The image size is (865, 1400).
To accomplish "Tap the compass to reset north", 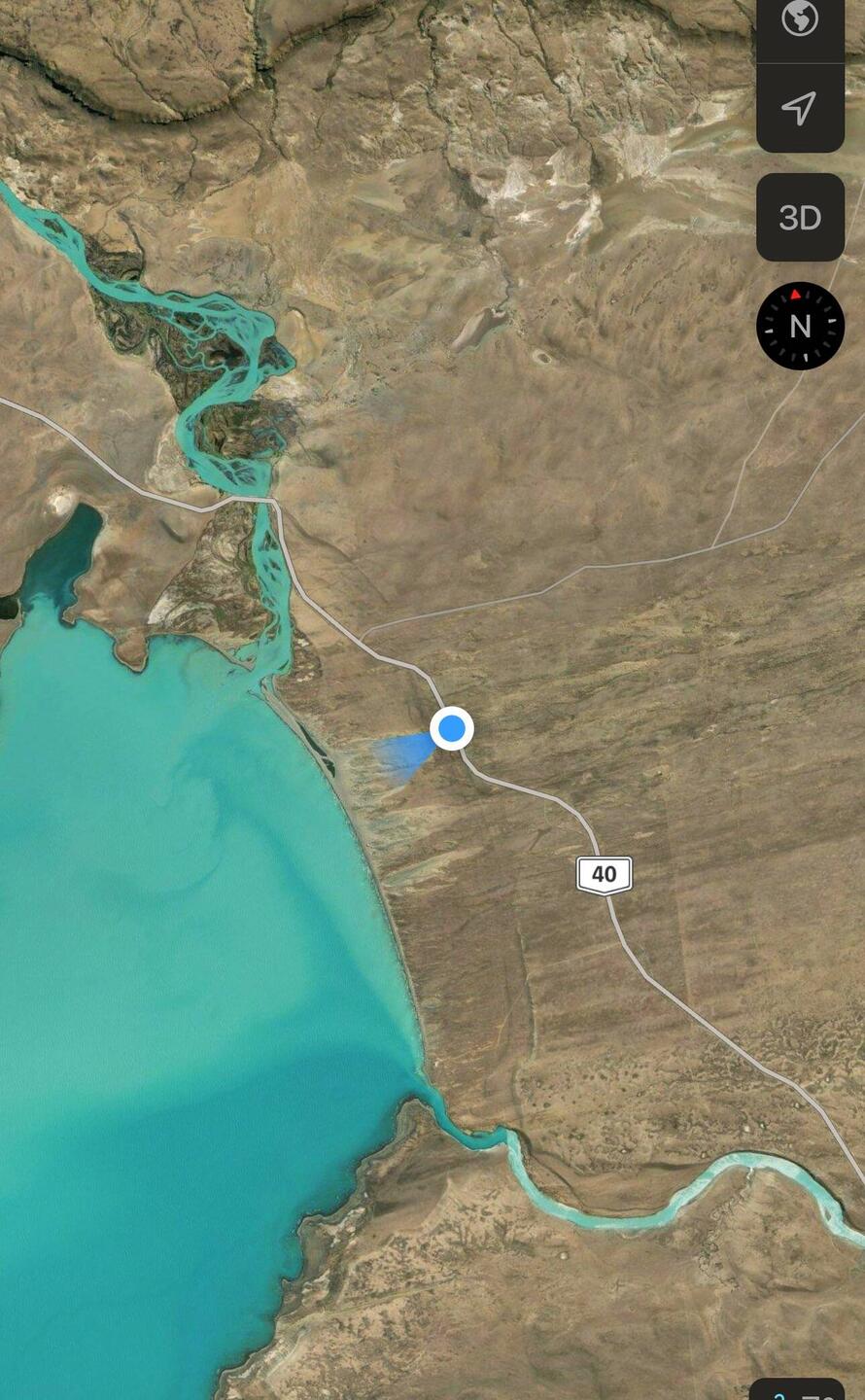I will pos(800,326).
